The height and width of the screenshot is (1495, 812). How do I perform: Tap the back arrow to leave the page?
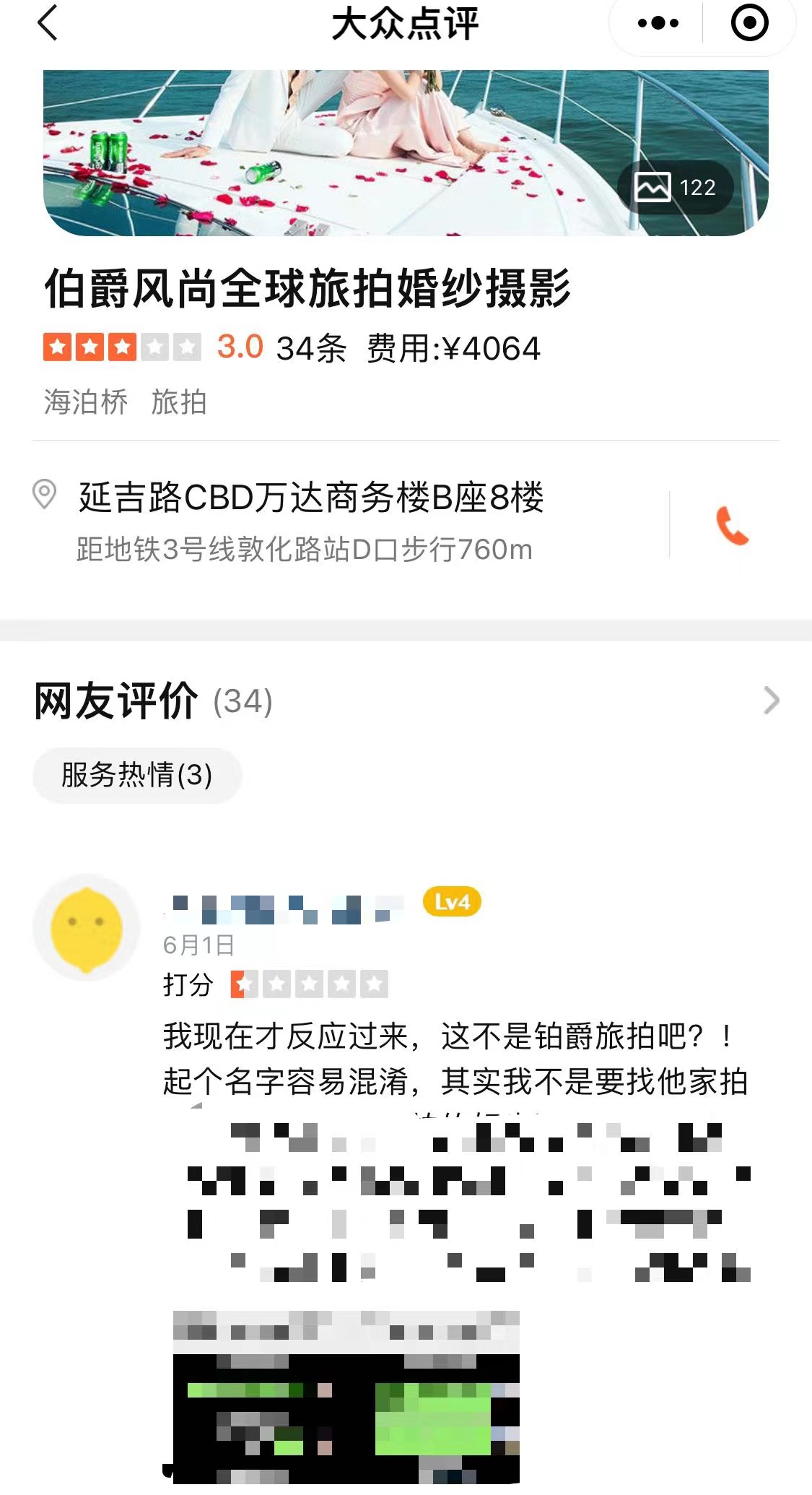click(45, 24)
